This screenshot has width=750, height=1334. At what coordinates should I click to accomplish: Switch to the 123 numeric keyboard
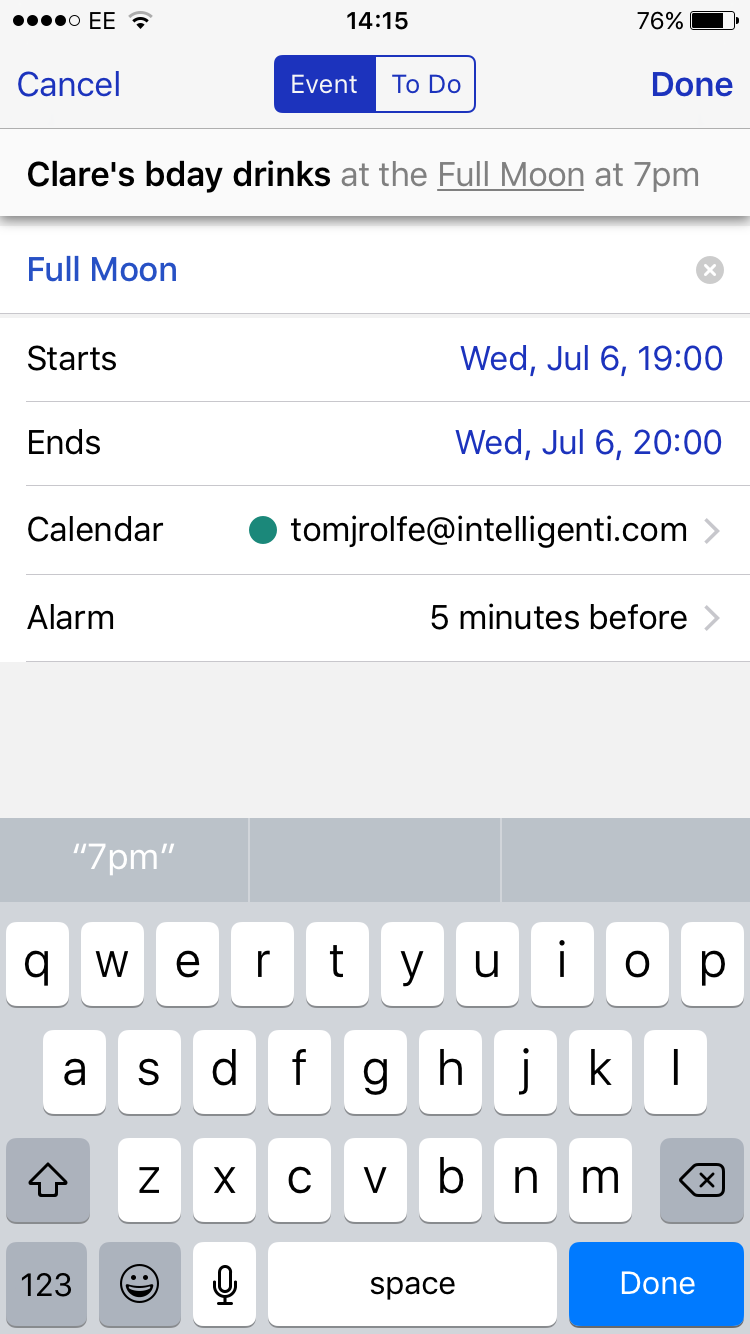47,1284
